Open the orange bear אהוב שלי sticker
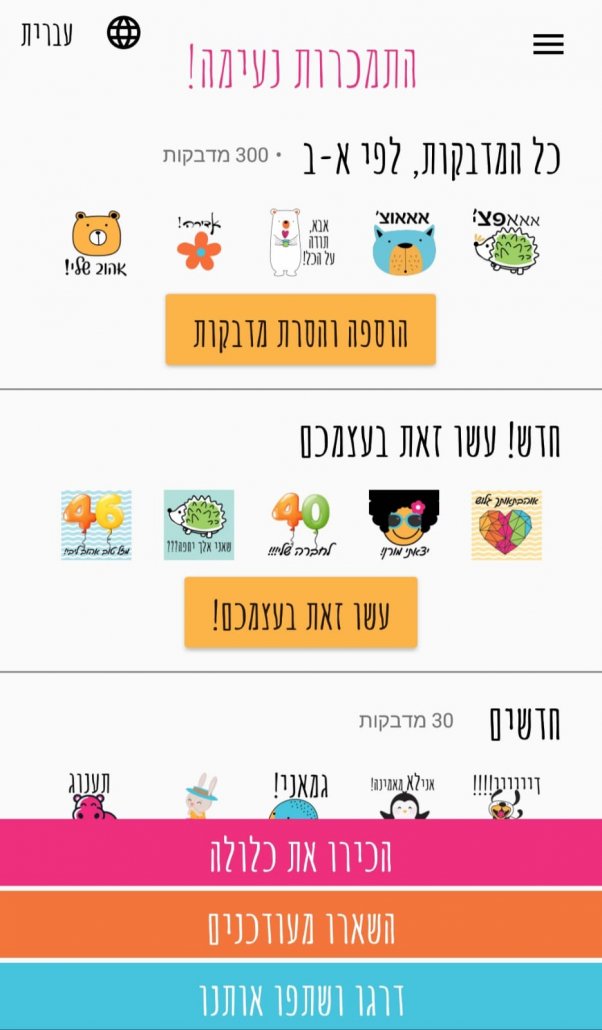The height and width of the screenshot is (1030, 602). [x=96, y=242]
